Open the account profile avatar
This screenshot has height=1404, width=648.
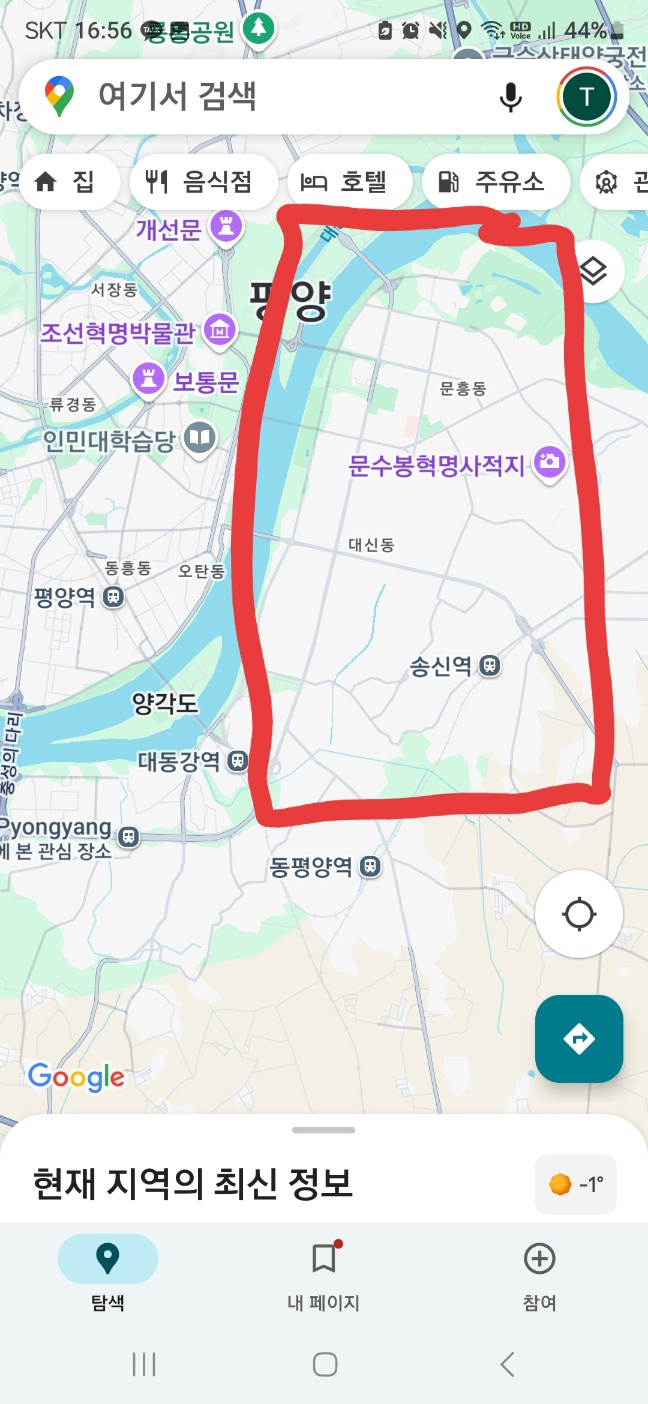pyautogui.click(x=587, y=97)
